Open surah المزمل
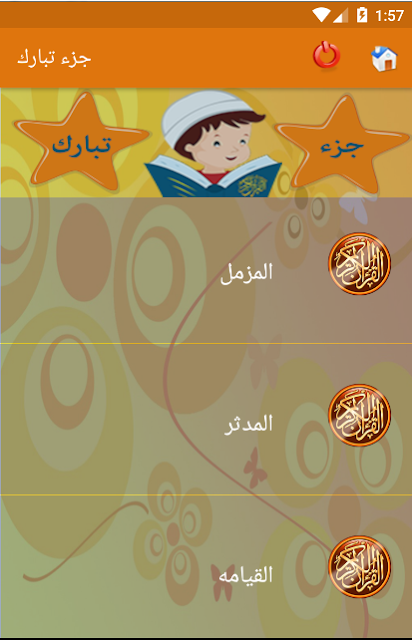The width and height of the screenshot is (412, 640). 206,271
